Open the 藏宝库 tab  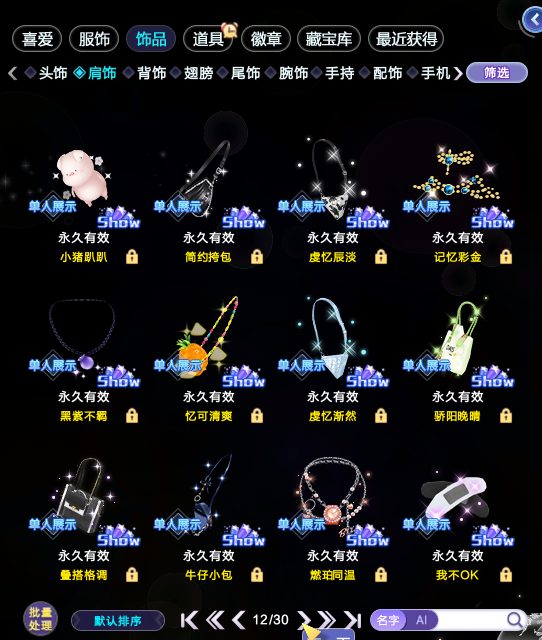click(329, 39)
